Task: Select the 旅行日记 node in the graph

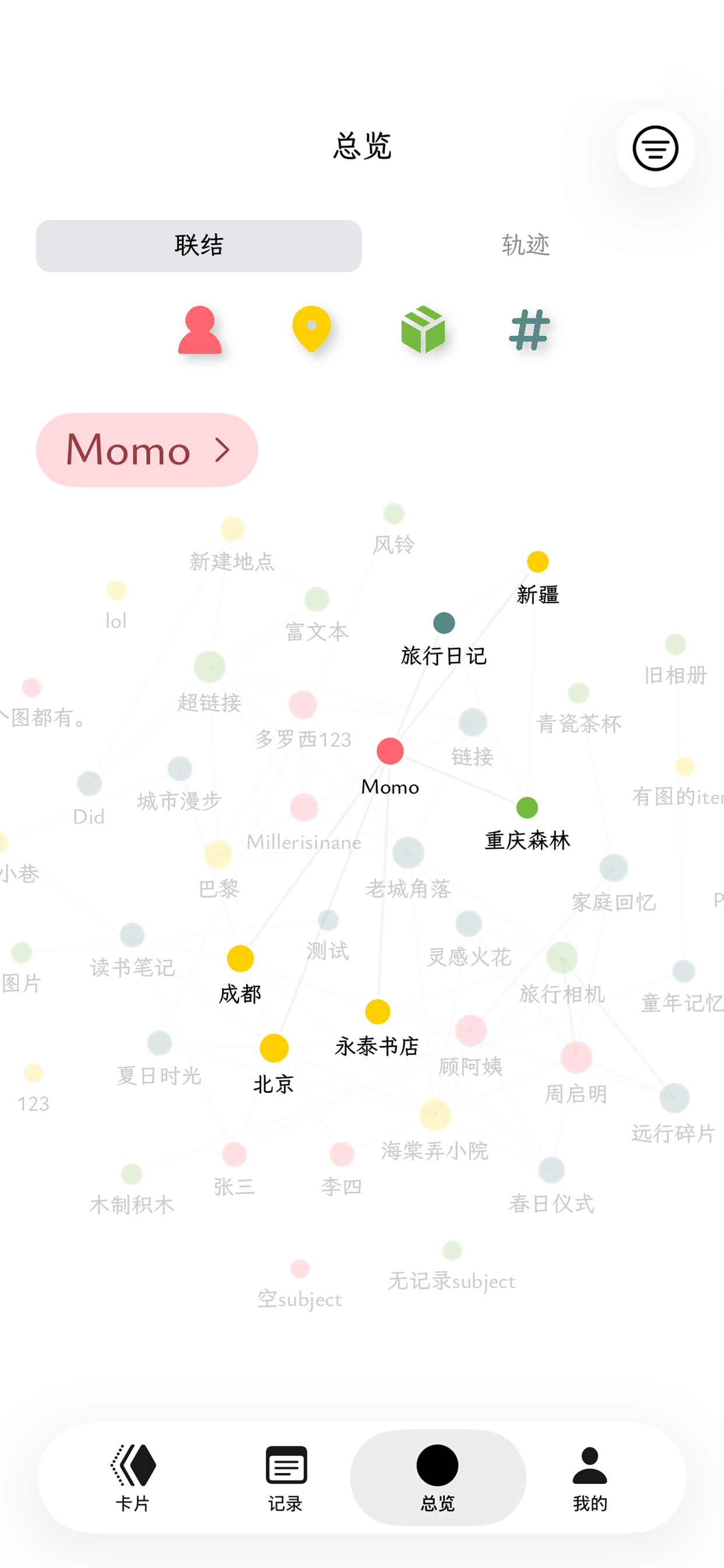Action: (445, 624)
